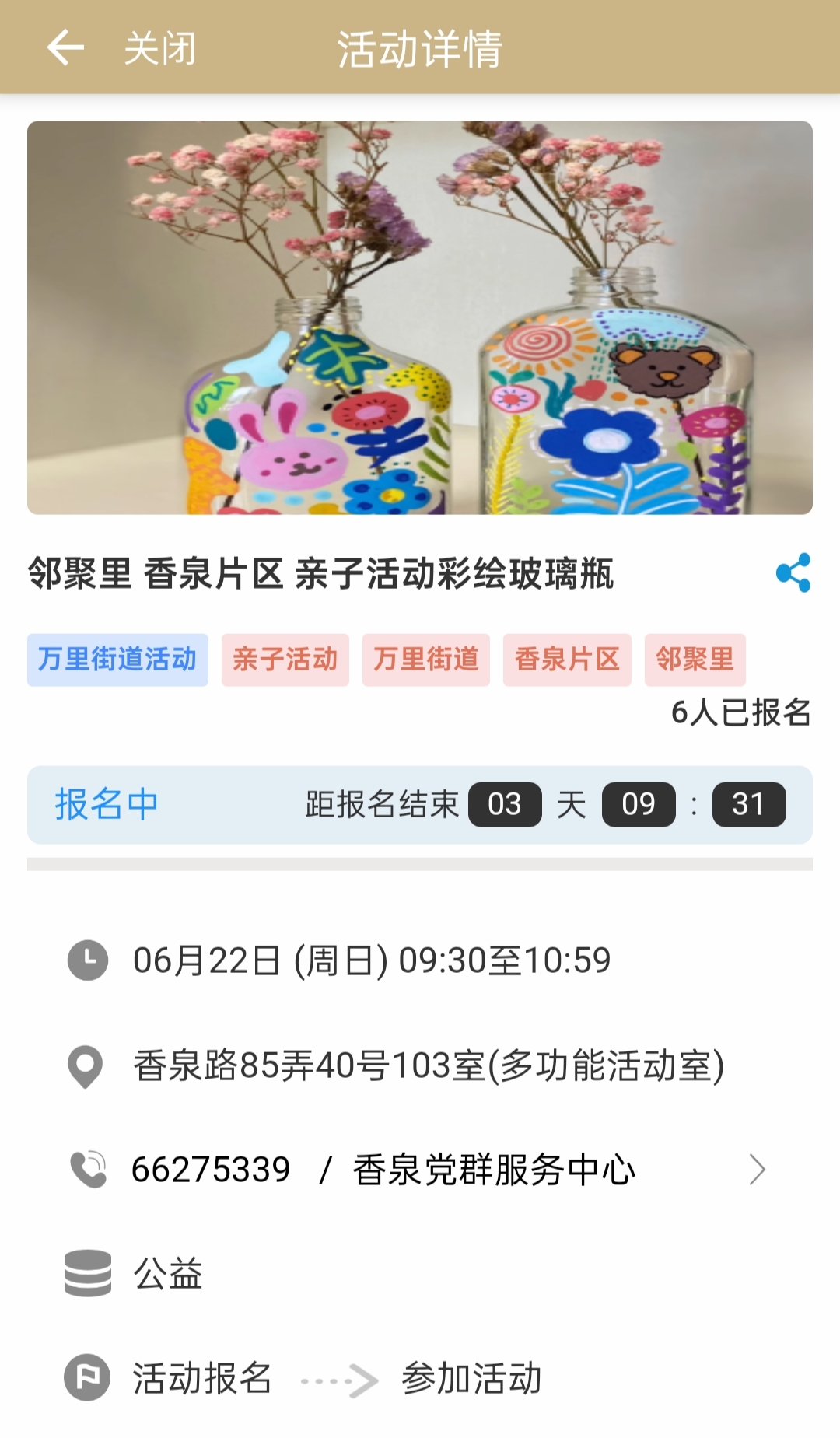The width and height of the screenshot is (840, 1438).
Task: Open contact row 66275339 香泉党群服务中心
Action: pos(420,1170)
